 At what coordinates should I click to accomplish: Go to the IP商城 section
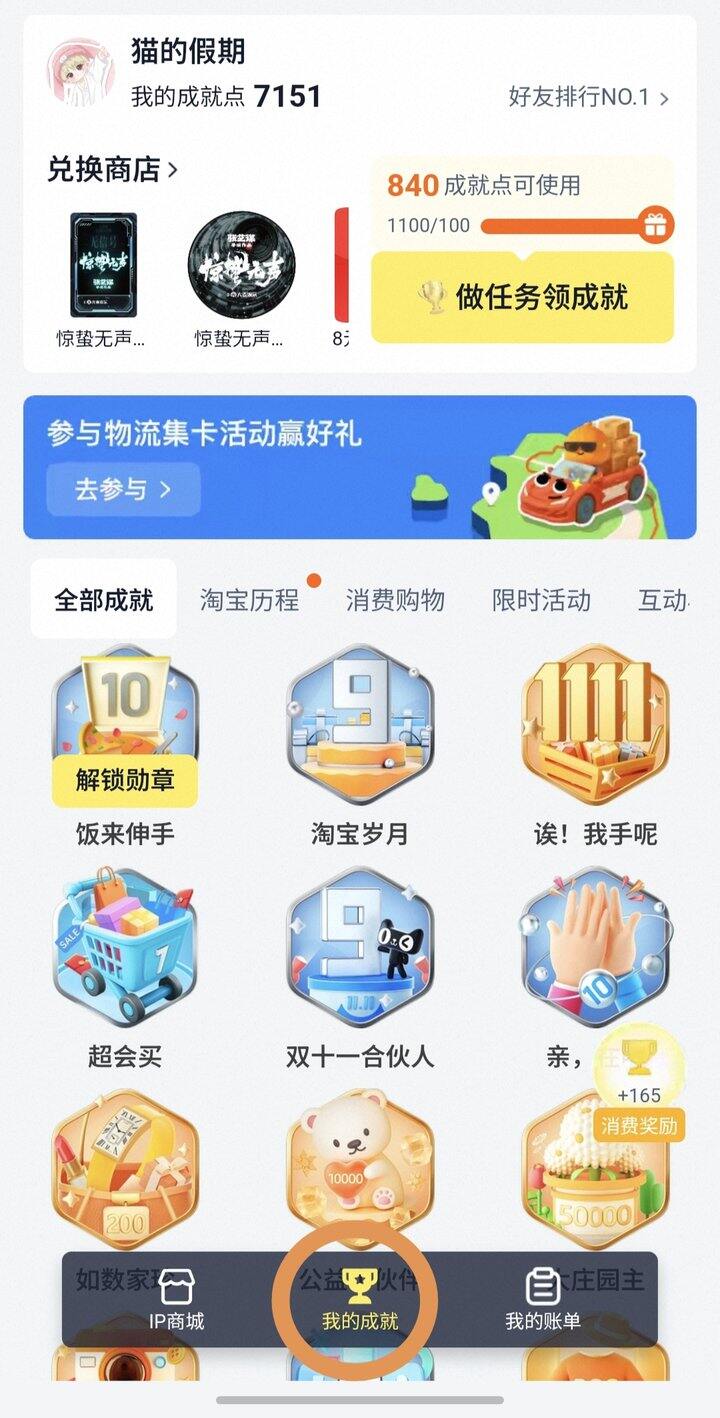[176, 1300]
